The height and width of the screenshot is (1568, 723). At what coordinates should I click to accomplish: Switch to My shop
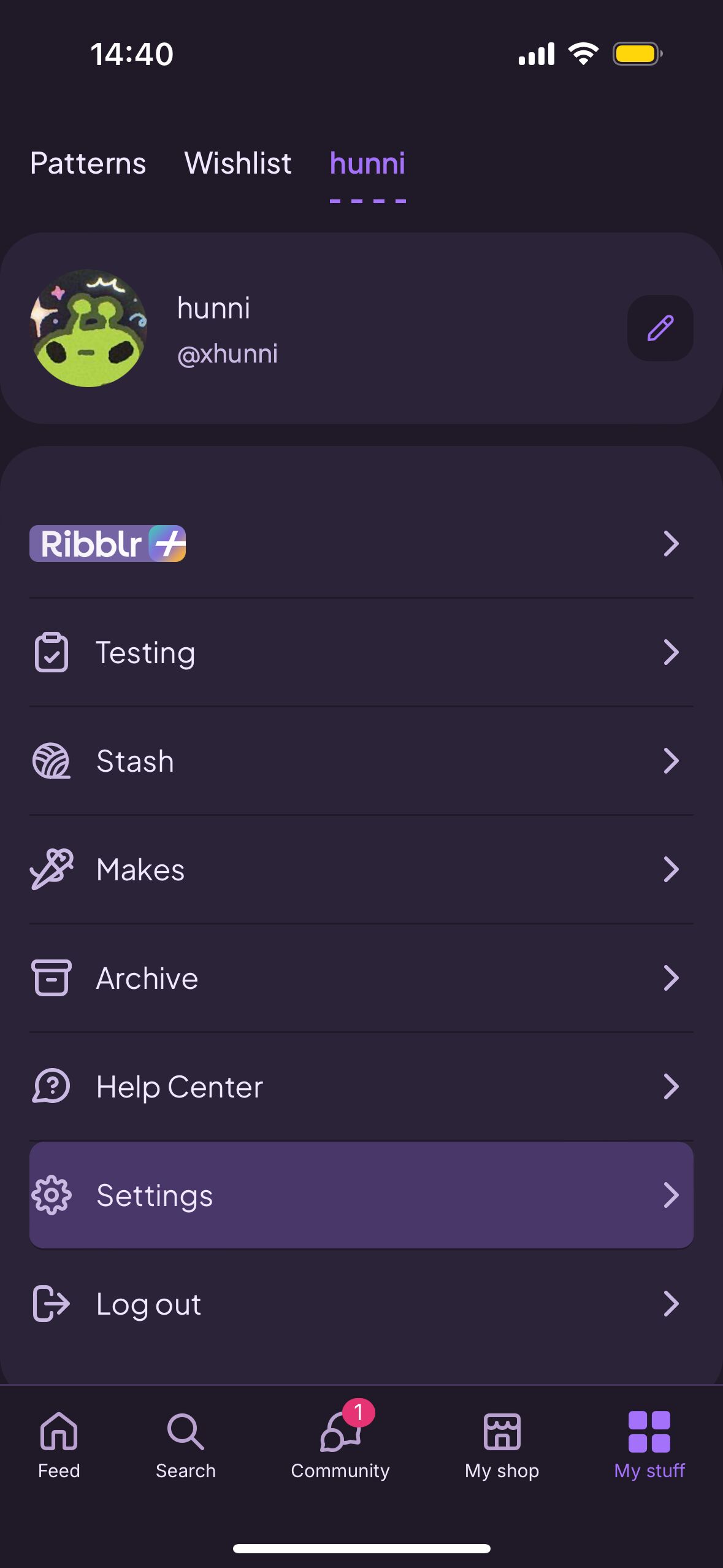pos(502,1444)
